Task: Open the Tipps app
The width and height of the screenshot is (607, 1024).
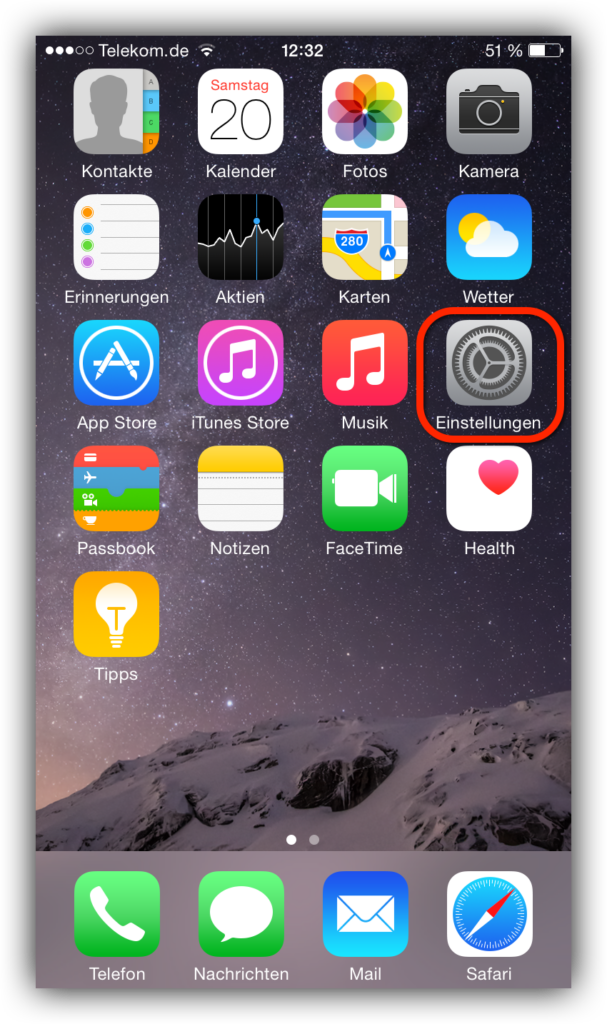Action: (116, 614)
